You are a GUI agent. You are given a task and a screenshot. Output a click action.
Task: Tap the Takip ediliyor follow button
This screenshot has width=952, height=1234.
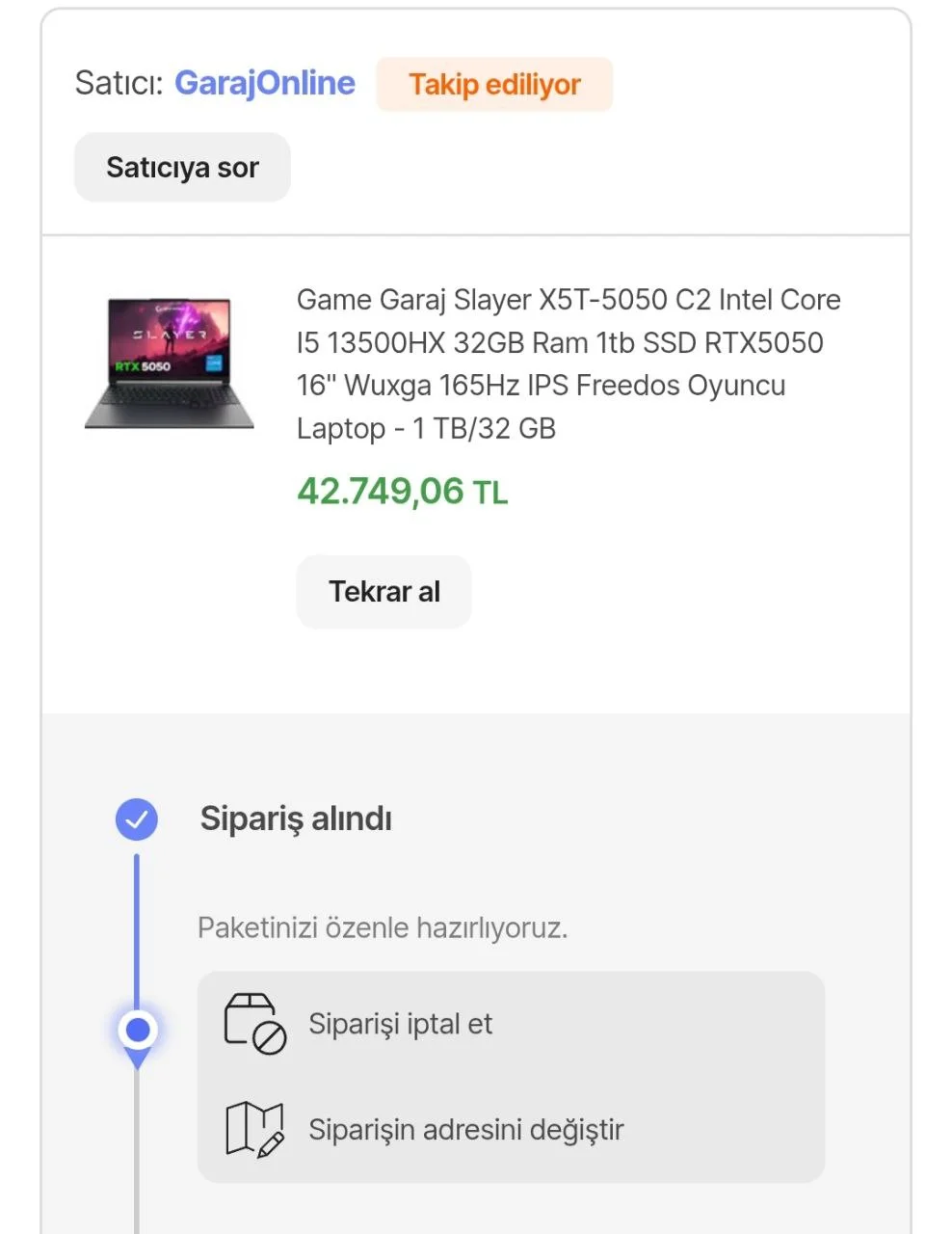coord(493,85)
